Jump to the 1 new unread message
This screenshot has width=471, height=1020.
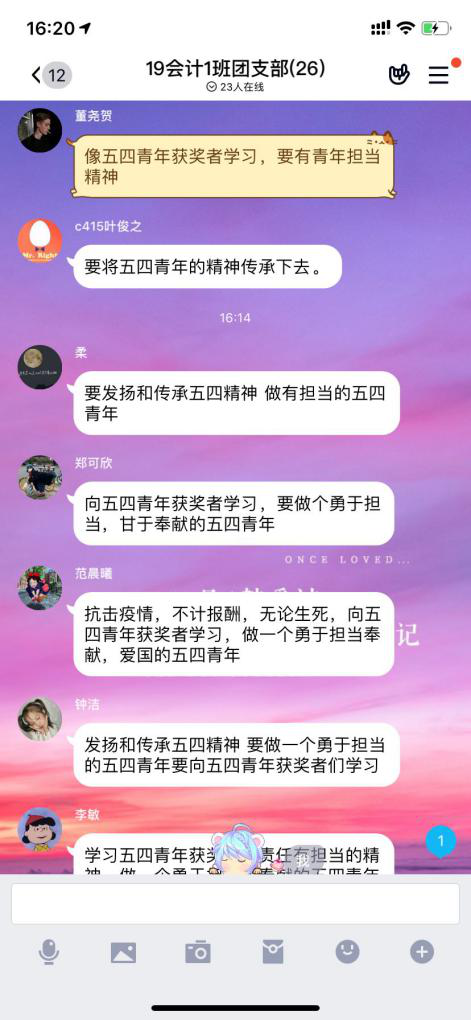(x=440, y=842)
